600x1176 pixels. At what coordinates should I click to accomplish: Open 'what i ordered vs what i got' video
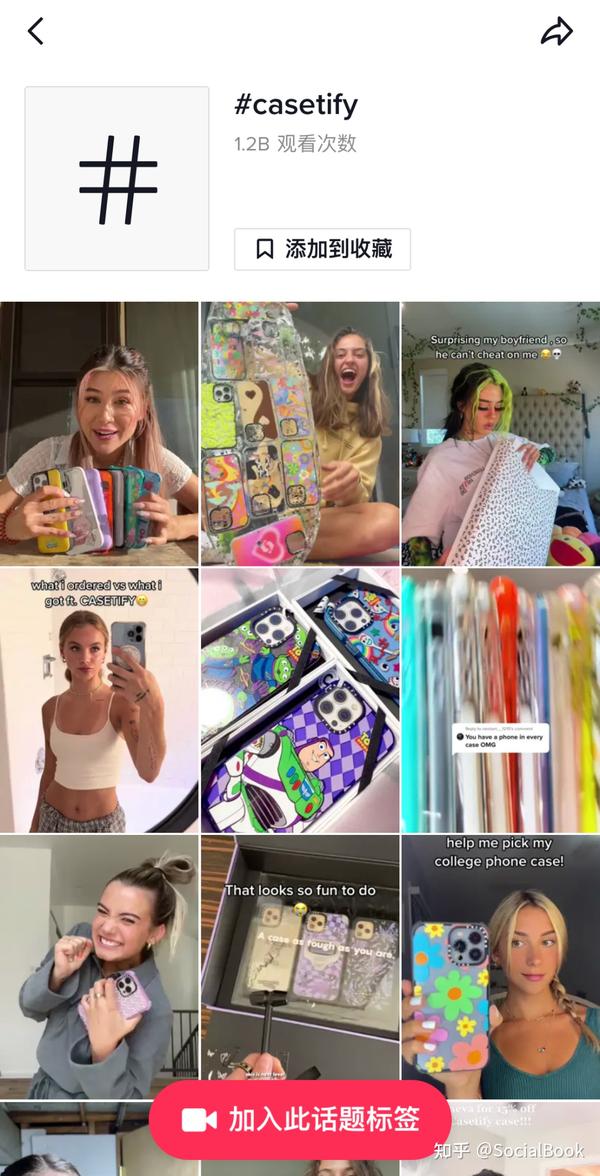tap(98, 700)
